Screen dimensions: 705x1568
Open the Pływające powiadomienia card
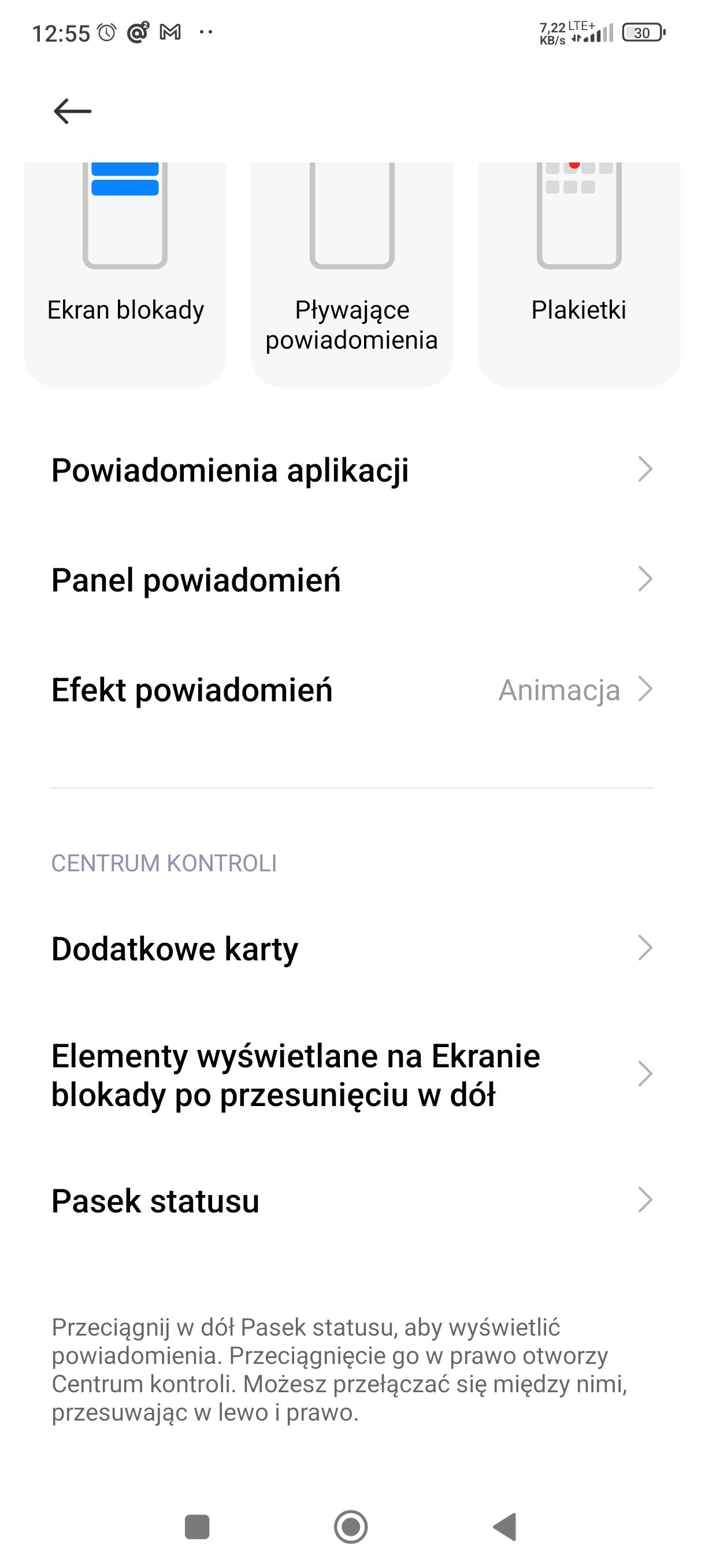[351, 274]
